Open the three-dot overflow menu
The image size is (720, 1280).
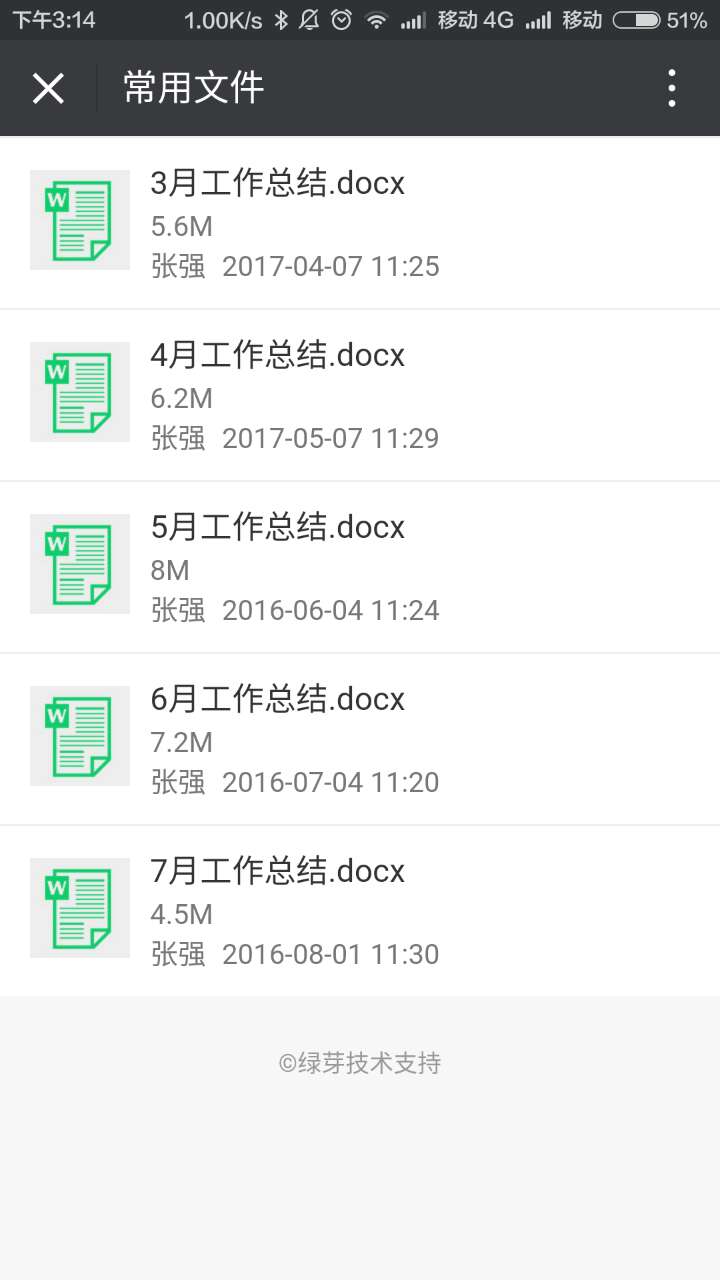(x=672, y=88)
